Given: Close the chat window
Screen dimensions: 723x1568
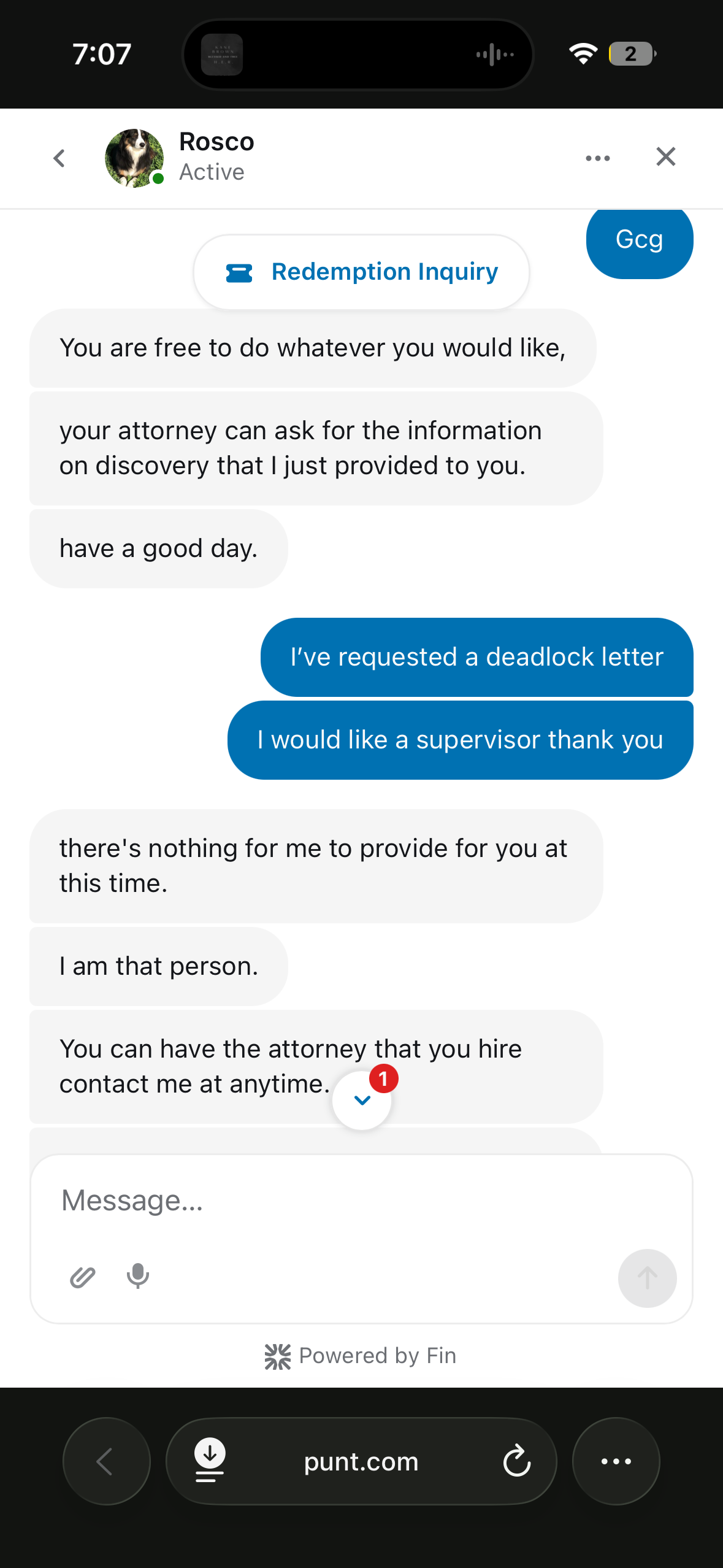Looking at the screenshot, I should (x=665, y=157).
